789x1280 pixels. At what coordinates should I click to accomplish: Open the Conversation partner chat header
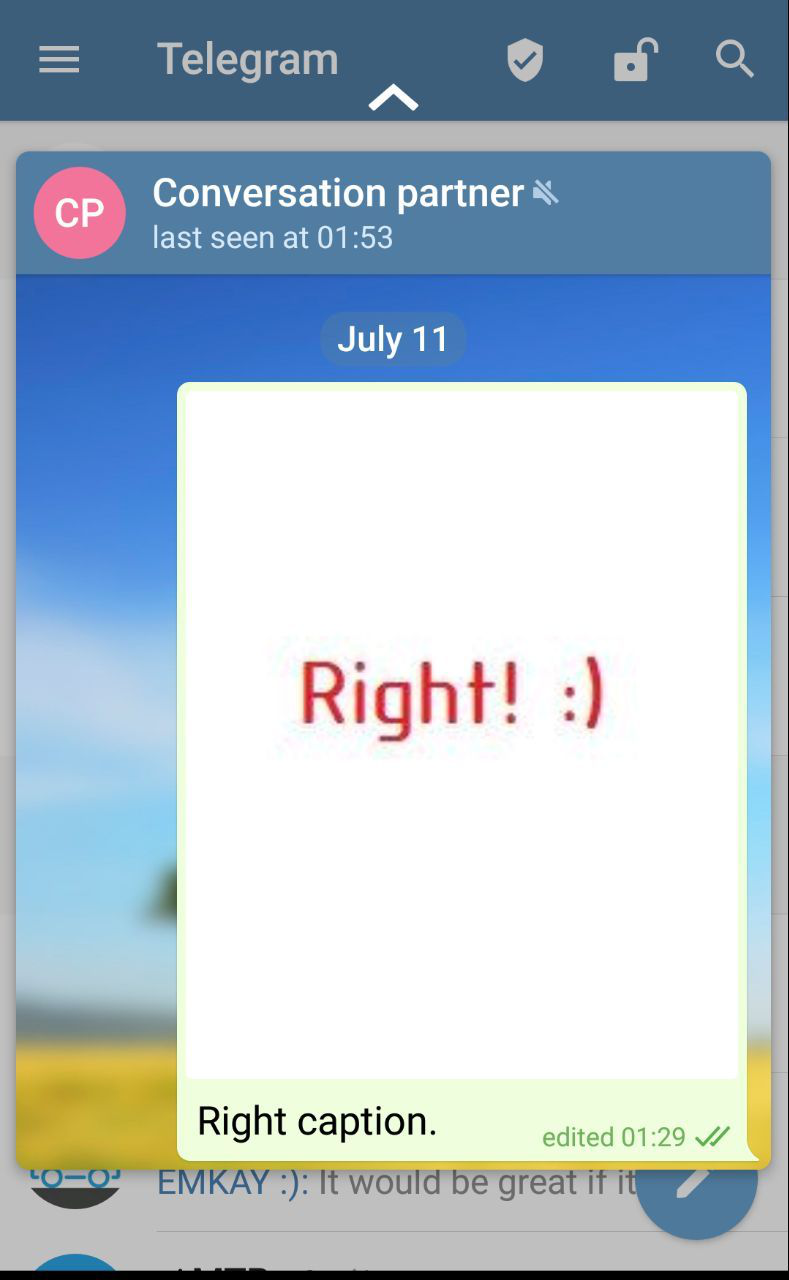click(340, 212)
